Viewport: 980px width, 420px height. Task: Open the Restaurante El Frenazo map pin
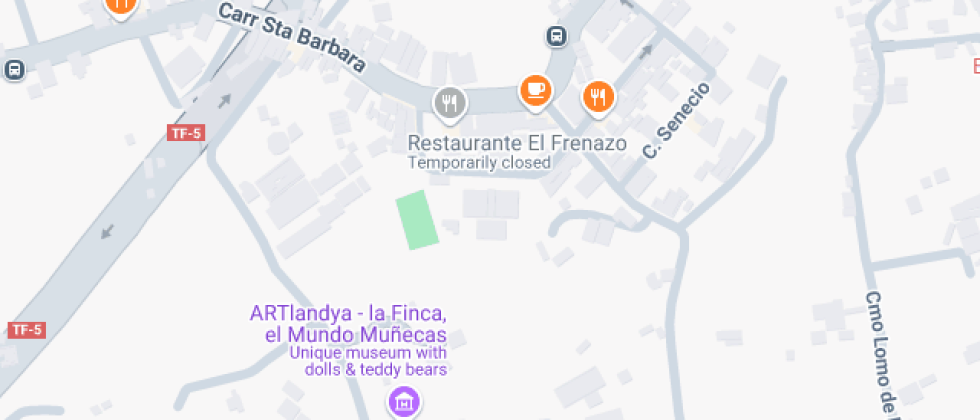[x=450, y=101]
